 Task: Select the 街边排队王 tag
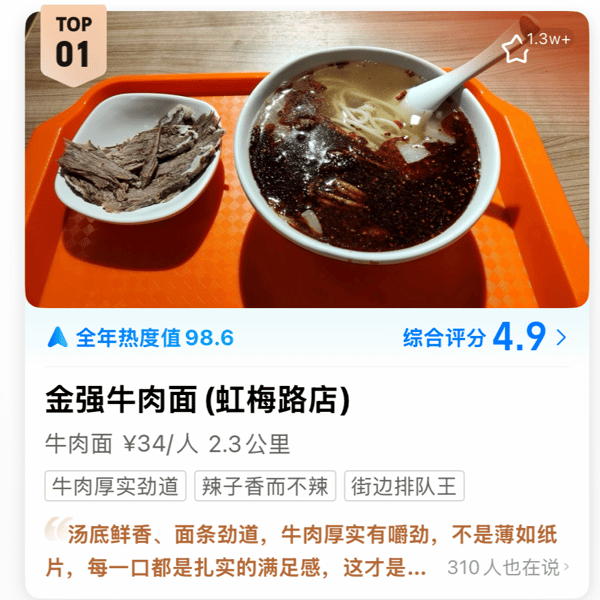click(x=404, y=486)
